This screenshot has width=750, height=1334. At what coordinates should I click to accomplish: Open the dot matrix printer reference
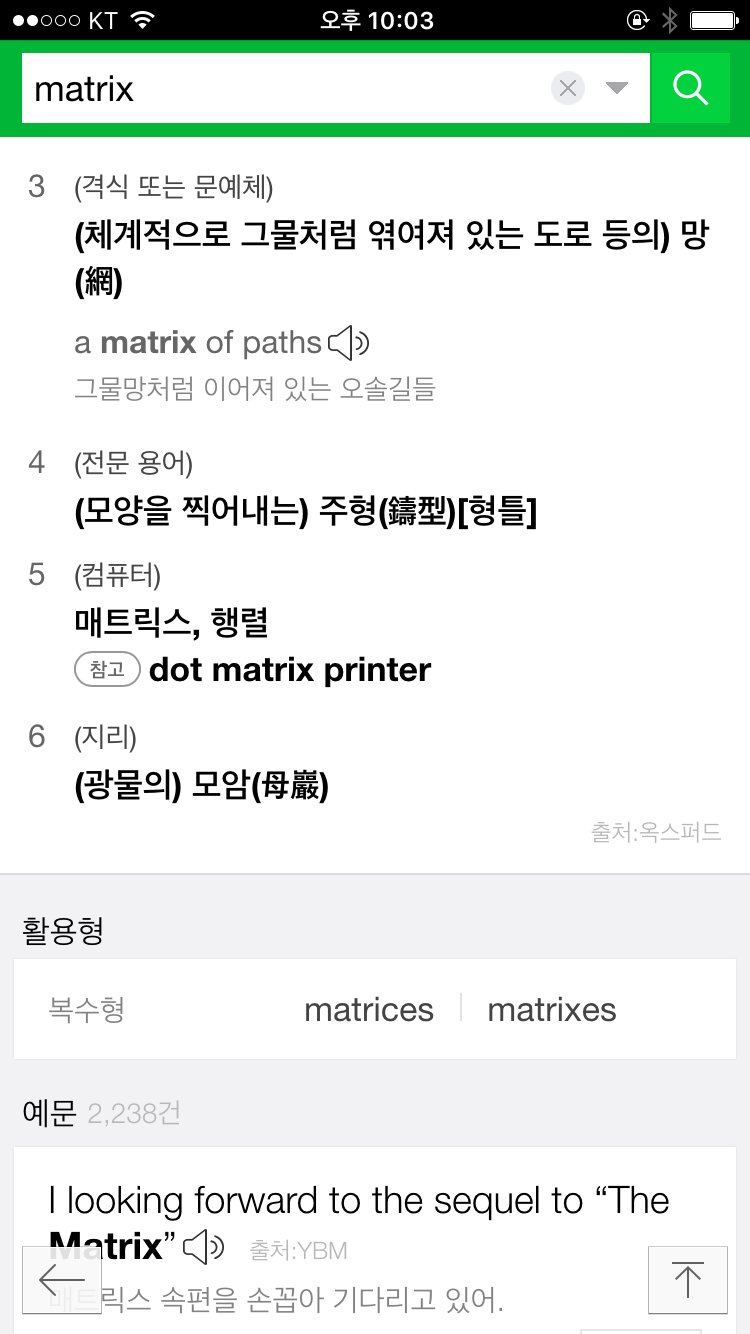pyautogui.click(x=290, y=669)
